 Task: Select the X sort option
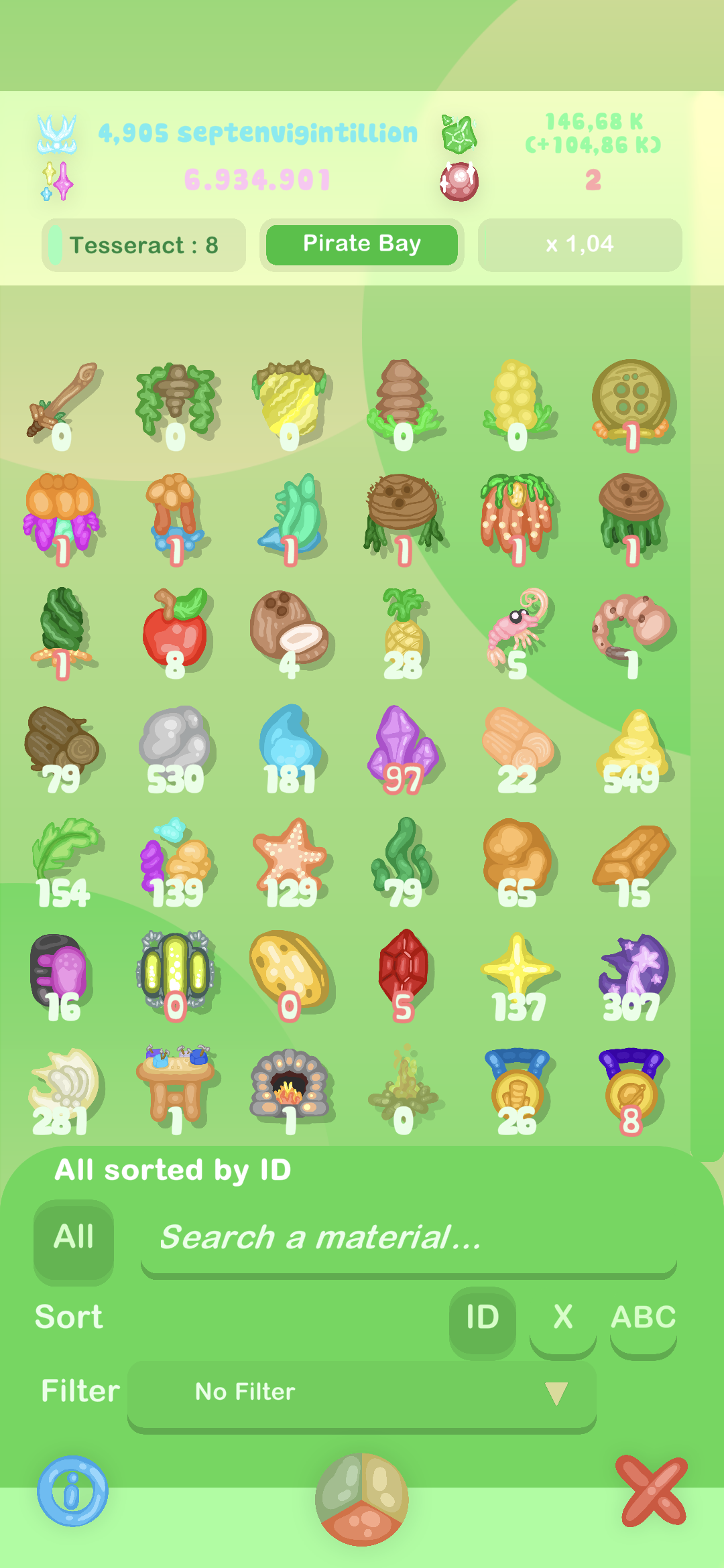pyautogui.click(x=563, y=1317)
